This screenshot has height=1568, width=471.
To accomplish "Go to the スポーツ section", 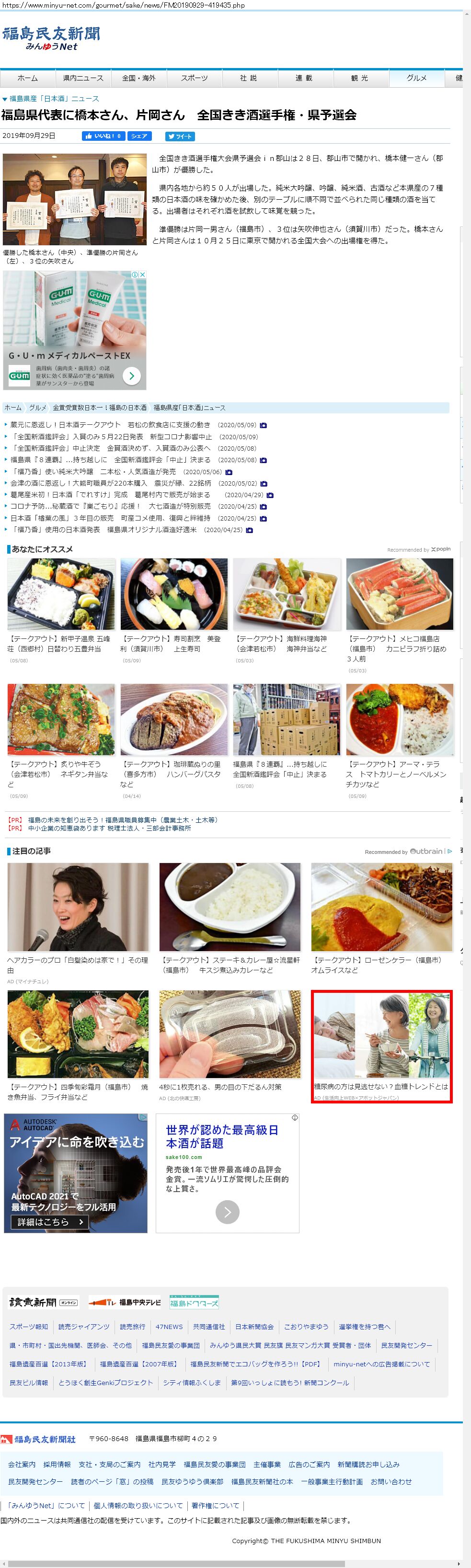I will [x=194, y=78].
